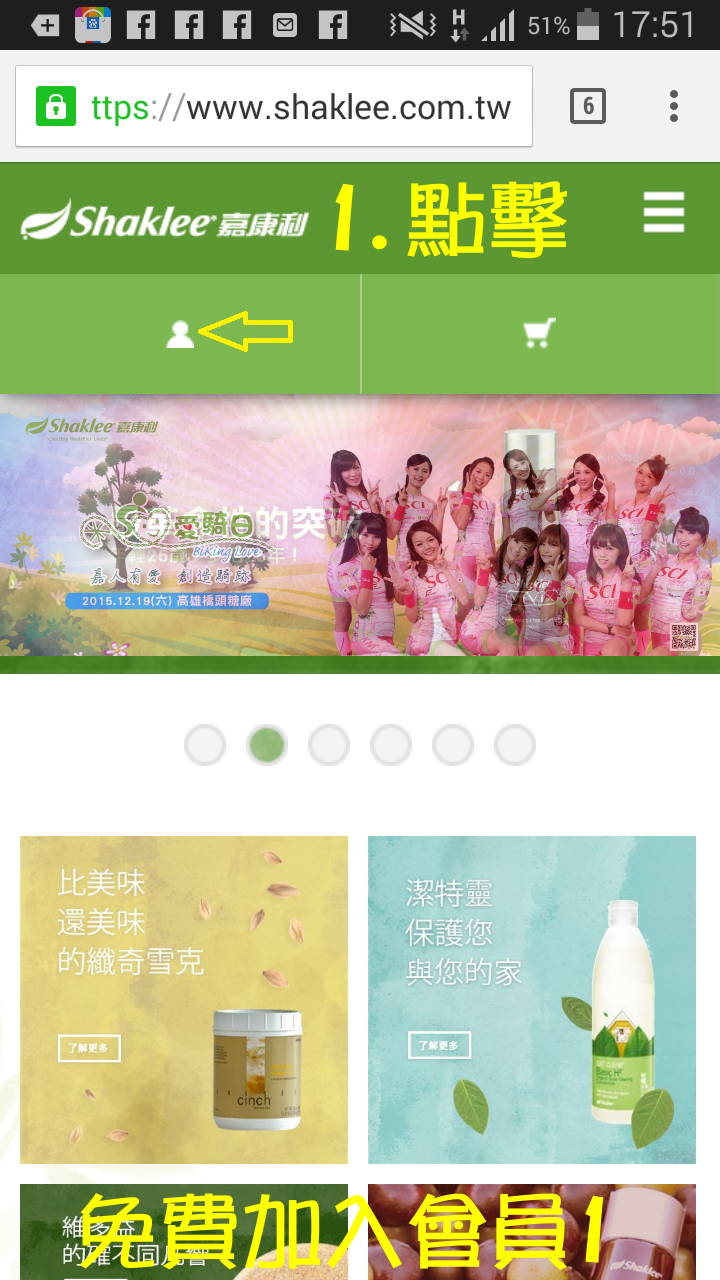The image size is (720, 1280).
Task: Tap the member account icon
Action: click(x=180, y=334)
